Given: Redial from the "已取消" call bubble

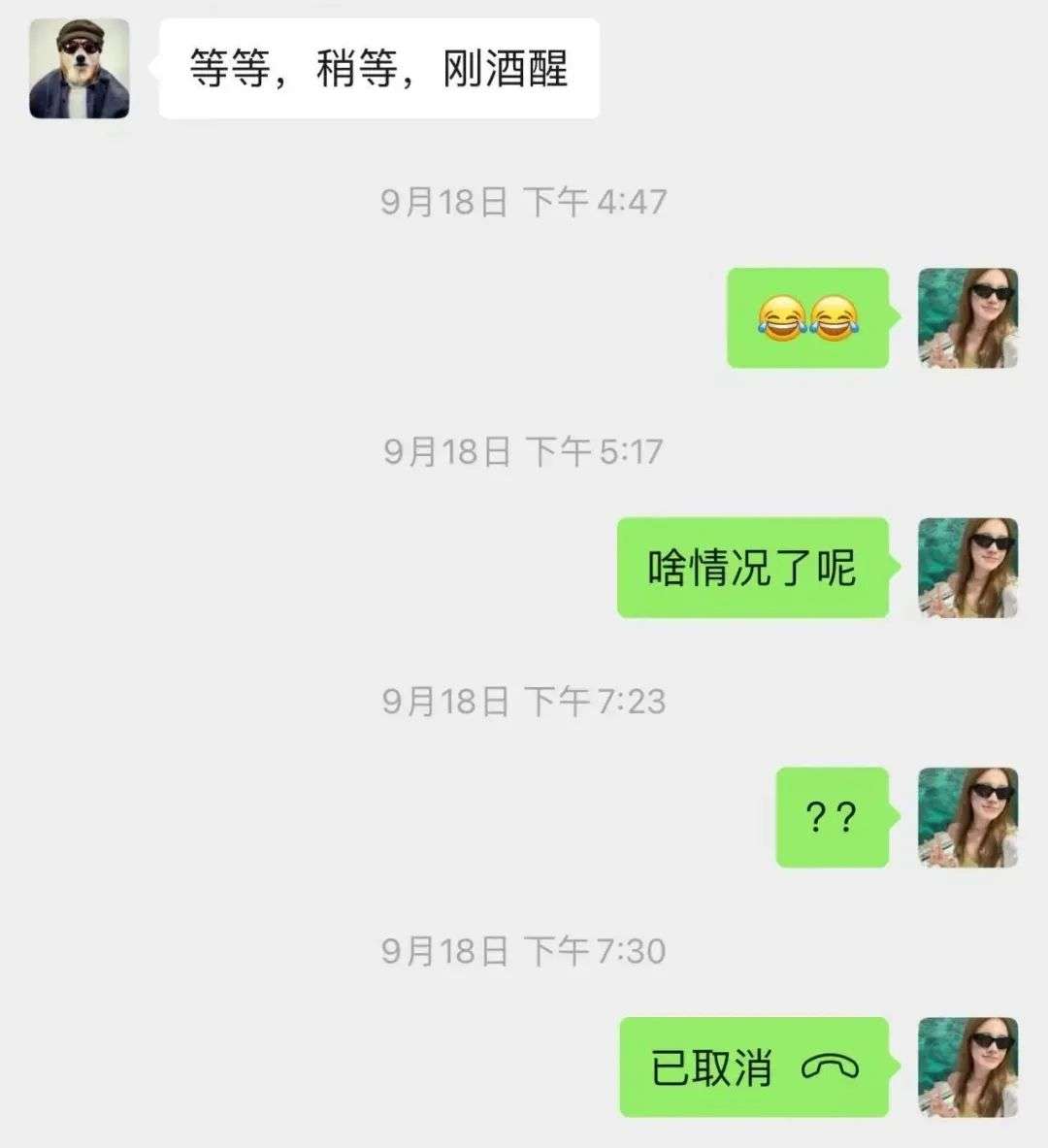Looking at the screenshot, I should click(754, 1067).
